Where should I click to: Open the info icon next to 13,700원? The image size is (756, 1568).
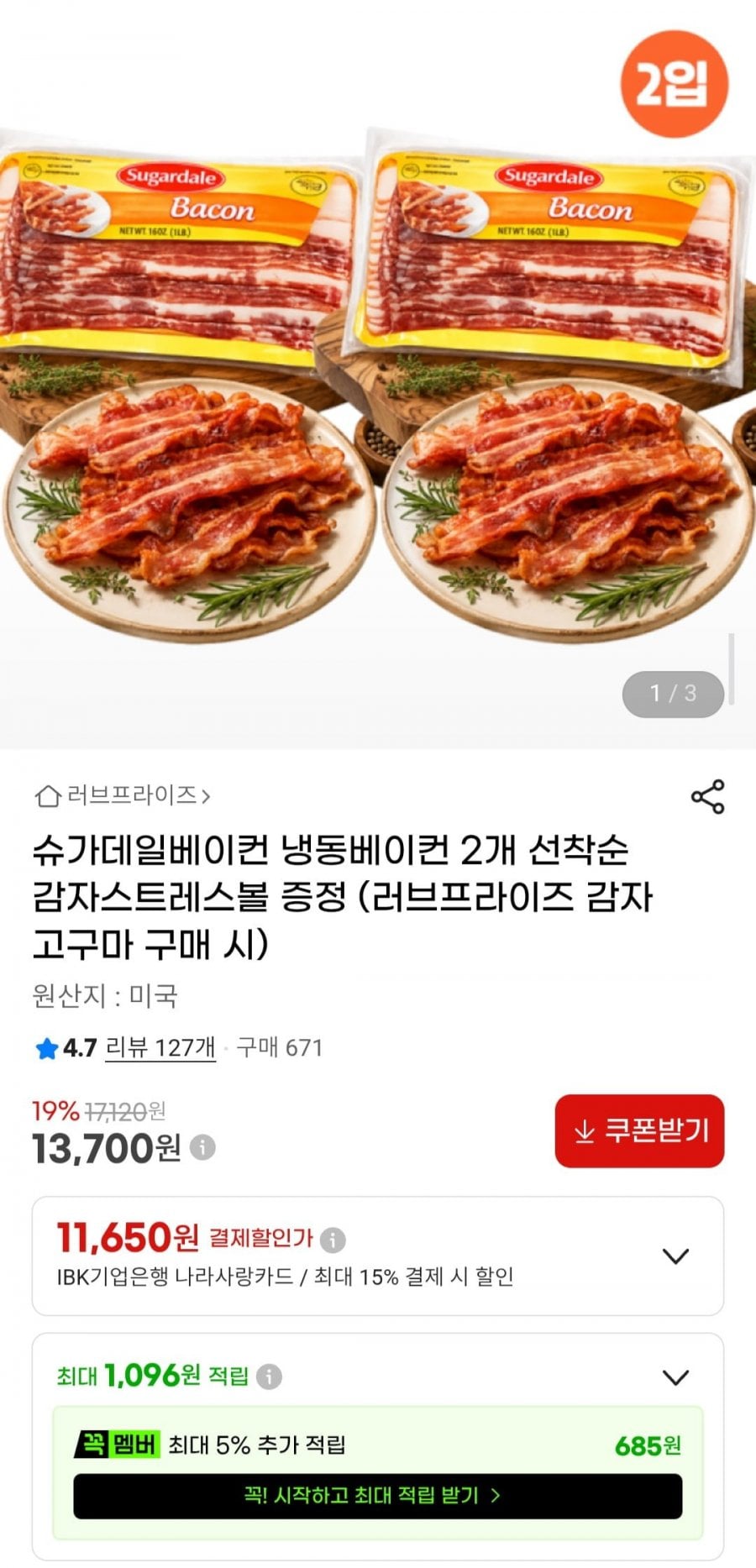202,1146
